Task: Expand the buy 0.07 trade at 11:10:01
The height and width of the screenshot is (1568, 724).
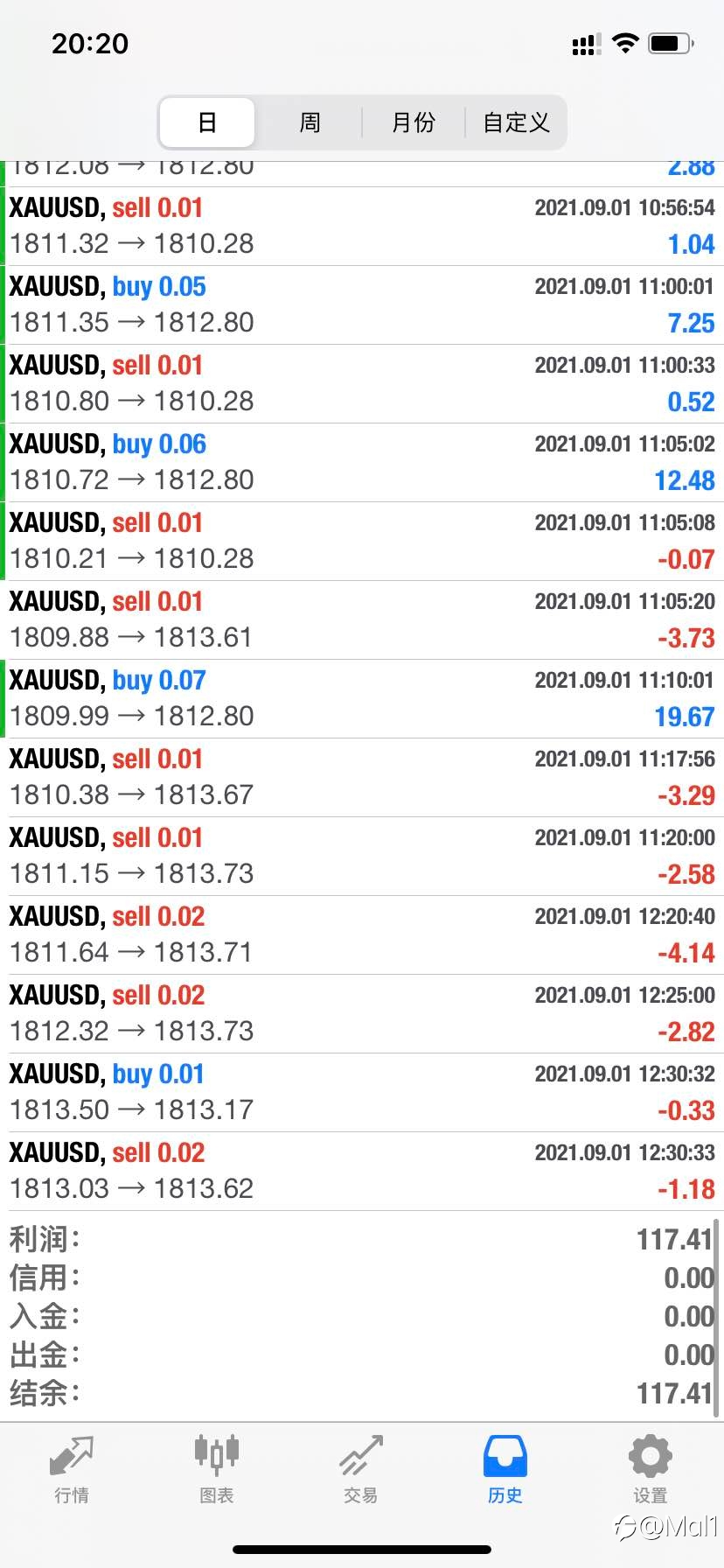Action: pos(362,699)
